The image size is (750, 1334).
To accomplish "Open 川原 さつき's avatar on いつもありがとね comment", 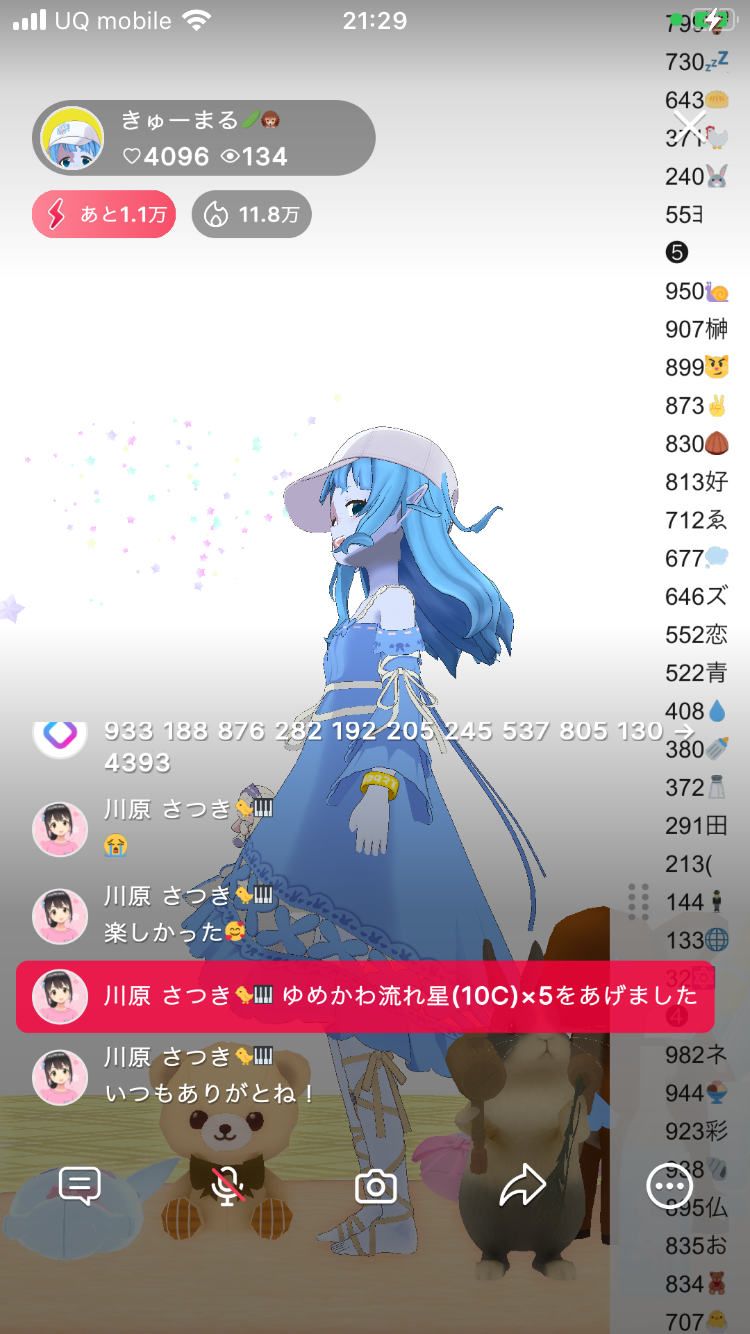I will 60,1077.
